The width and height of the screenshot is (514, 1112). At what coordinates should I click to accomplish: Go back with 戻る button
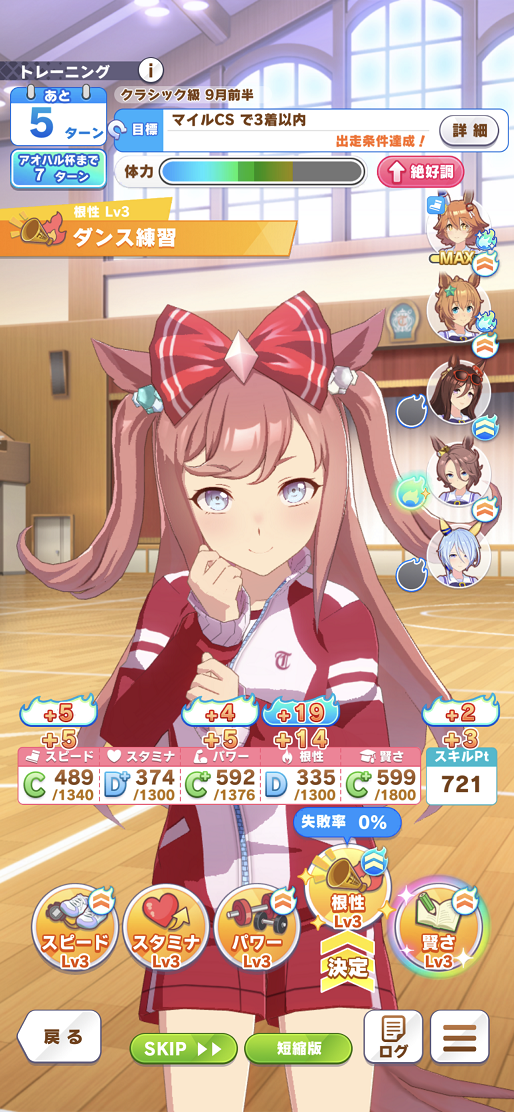point(60,1037)
